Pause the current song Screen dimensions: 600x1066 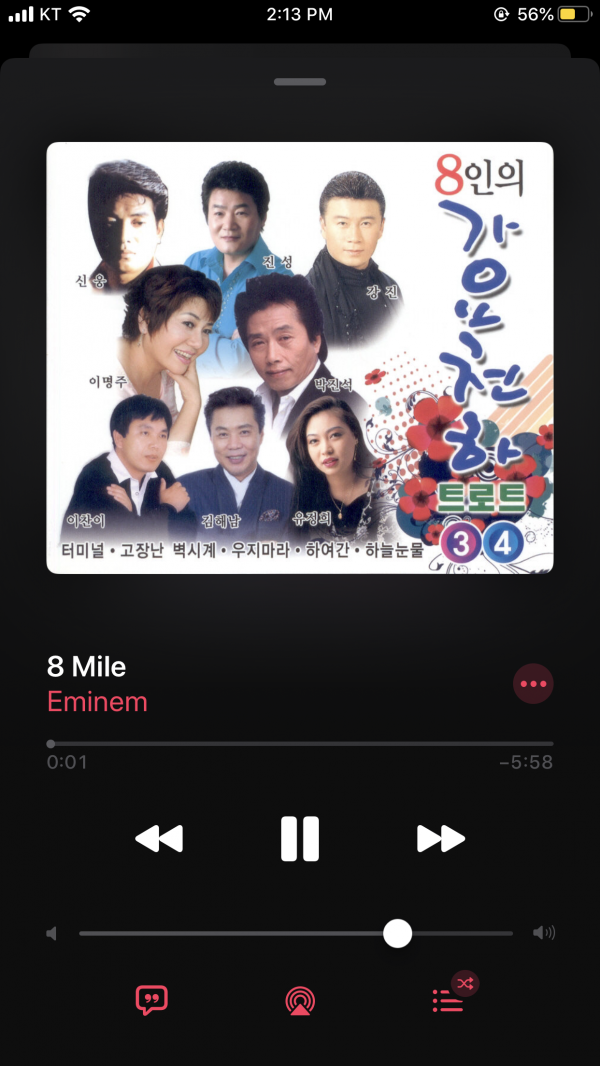[300, 838]
